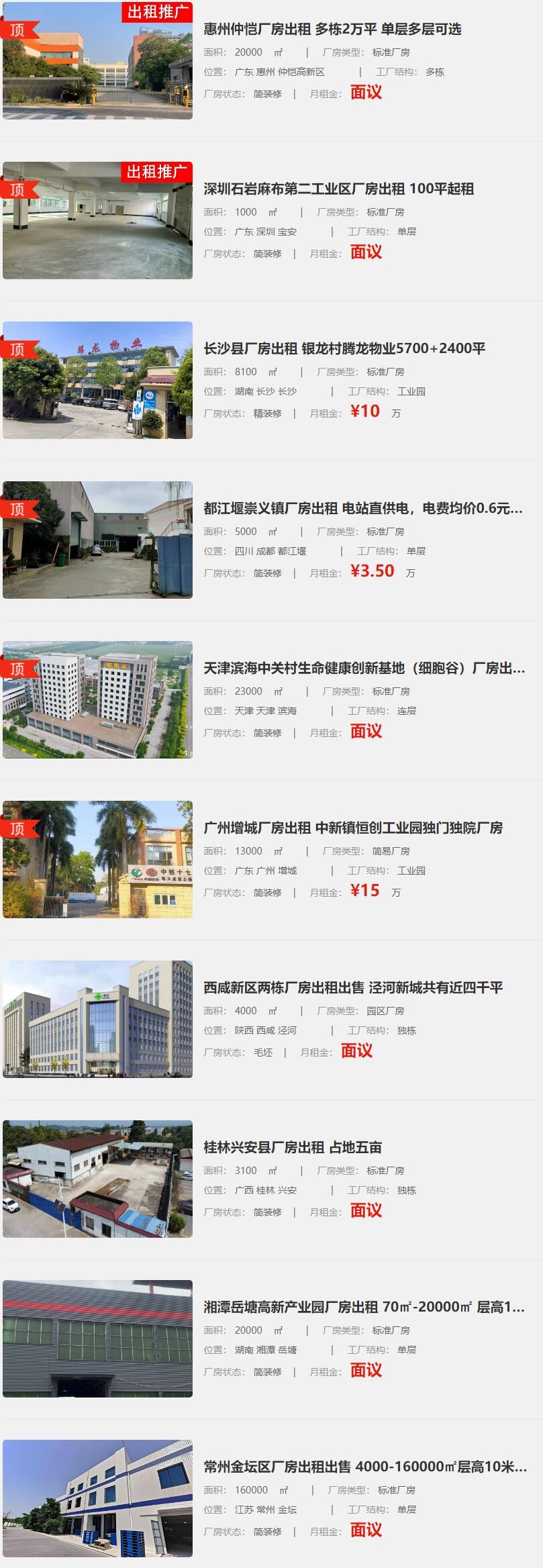This screenshot has height=1568, width=543.
Task: Tap the 桂林兴安县厂房出租 占地五亩 listing
Action: point(293,1148)
